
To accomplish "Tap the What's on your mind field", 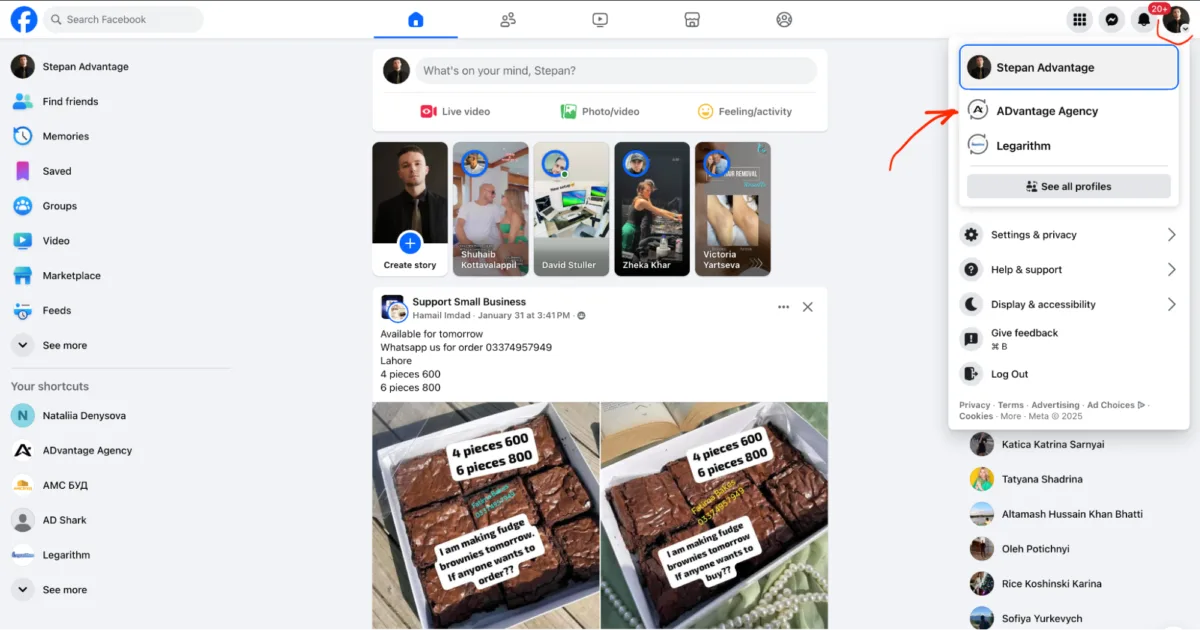I will [x=615, y=71].
